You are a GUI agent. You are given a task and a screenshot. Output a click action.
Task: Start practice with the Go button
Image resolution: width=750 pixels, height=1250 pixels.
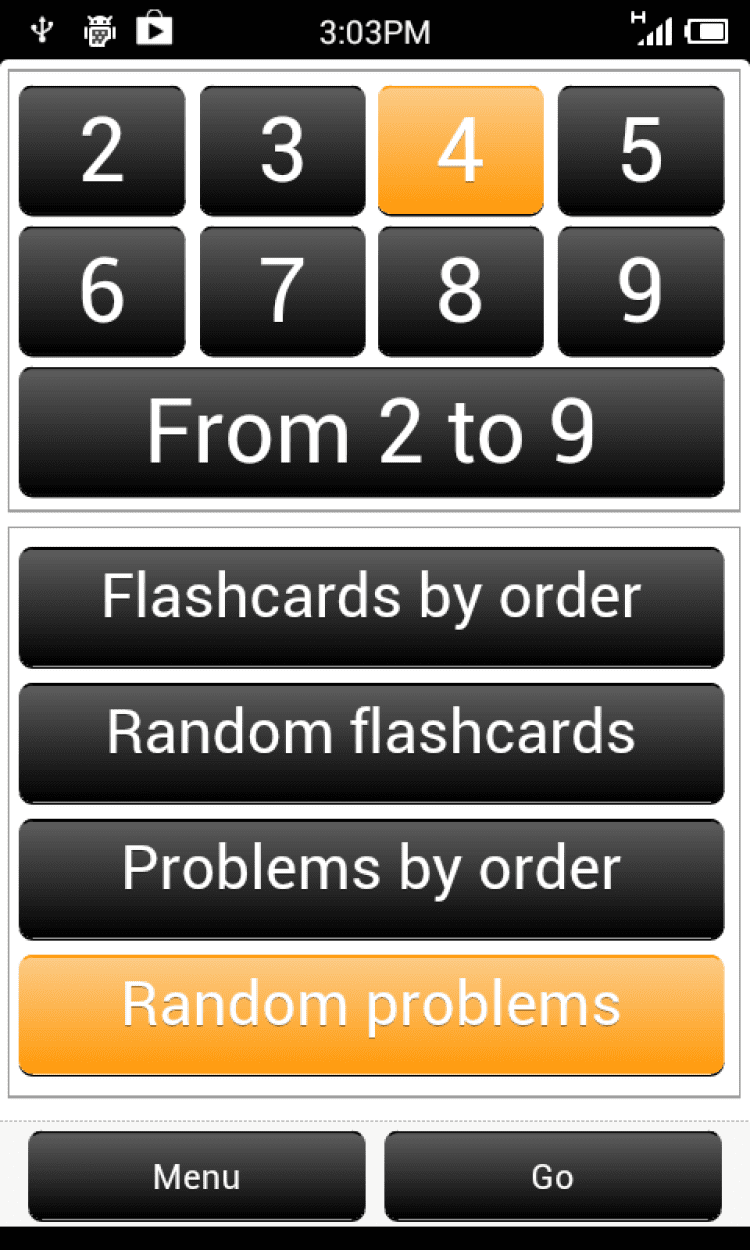click(x=552, y=1176)
